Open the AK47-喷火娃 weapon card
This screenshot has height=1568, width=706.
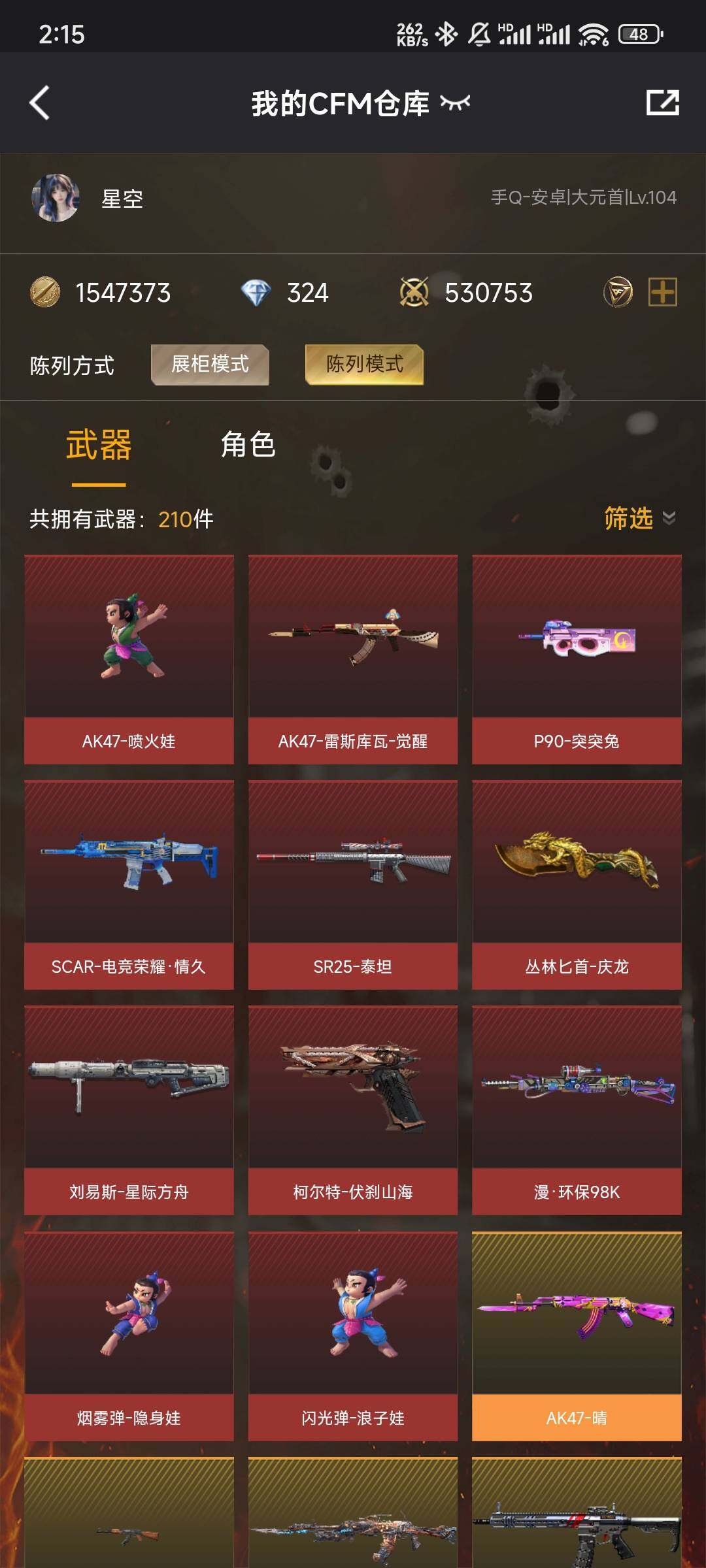click(129, 659)
